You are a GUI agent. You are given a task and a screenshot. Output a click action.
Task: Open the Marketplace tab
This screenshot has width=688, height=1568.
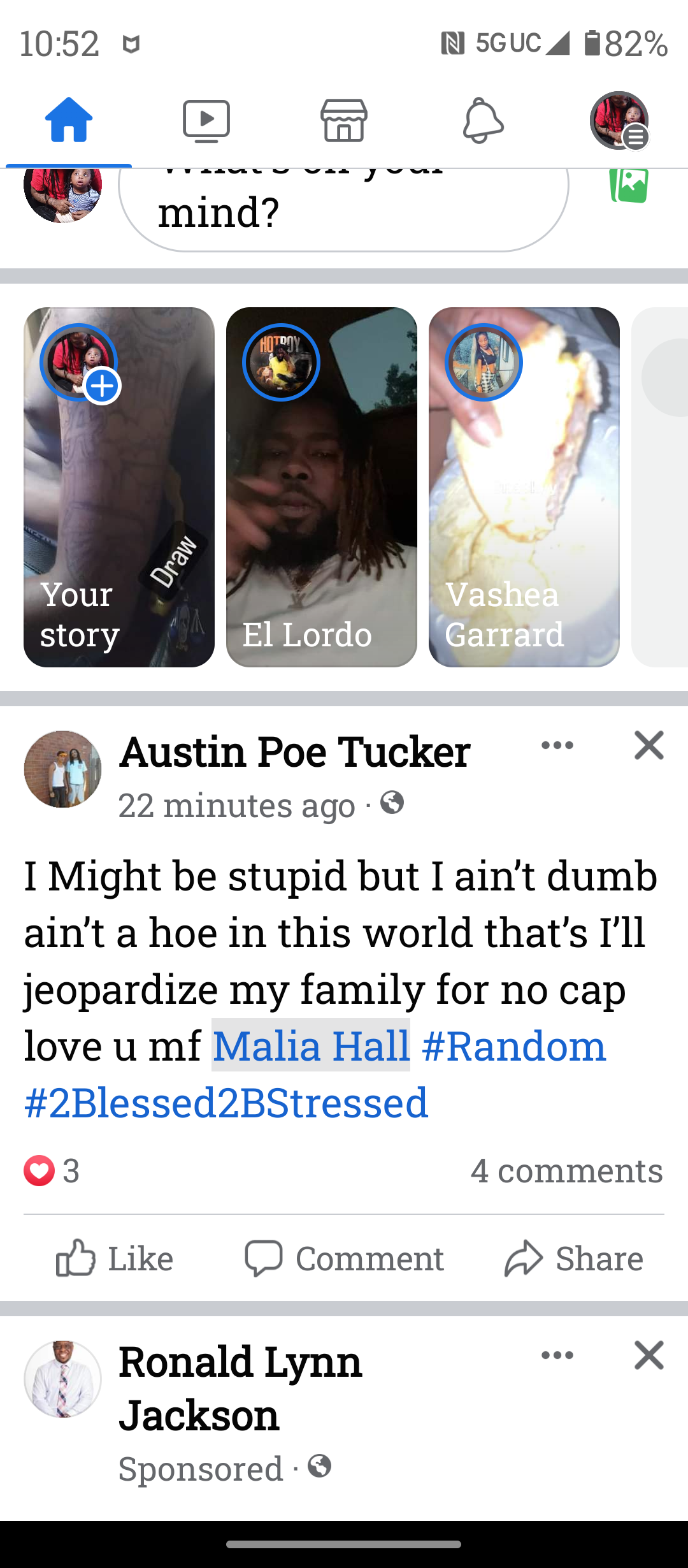[x=344, y=120]
